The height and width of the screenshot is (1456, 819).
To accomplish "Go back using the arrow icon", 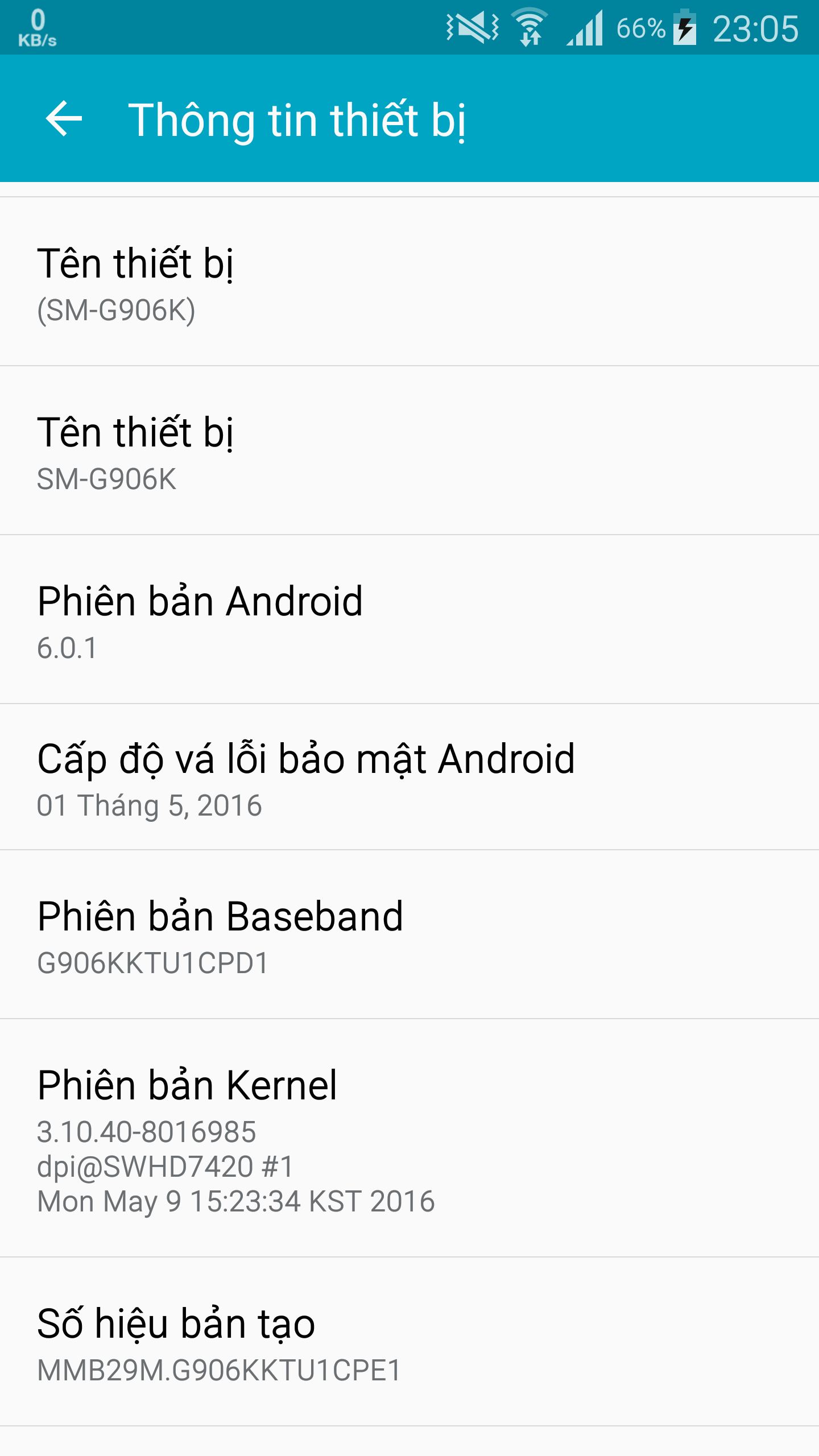I will tap(64, 119).
